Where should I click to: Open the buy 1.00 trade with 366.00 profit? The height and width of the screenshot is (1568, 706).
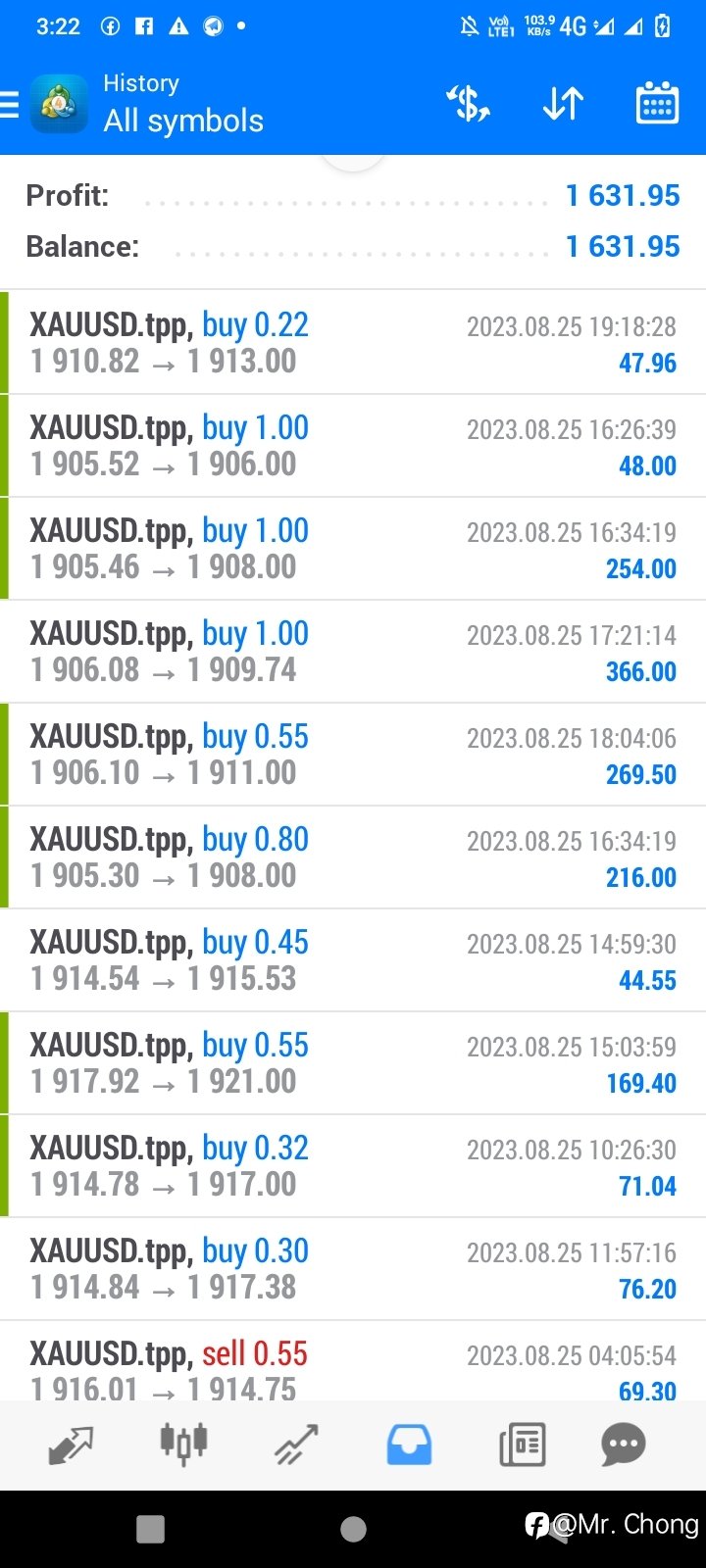tap(353, 652)
